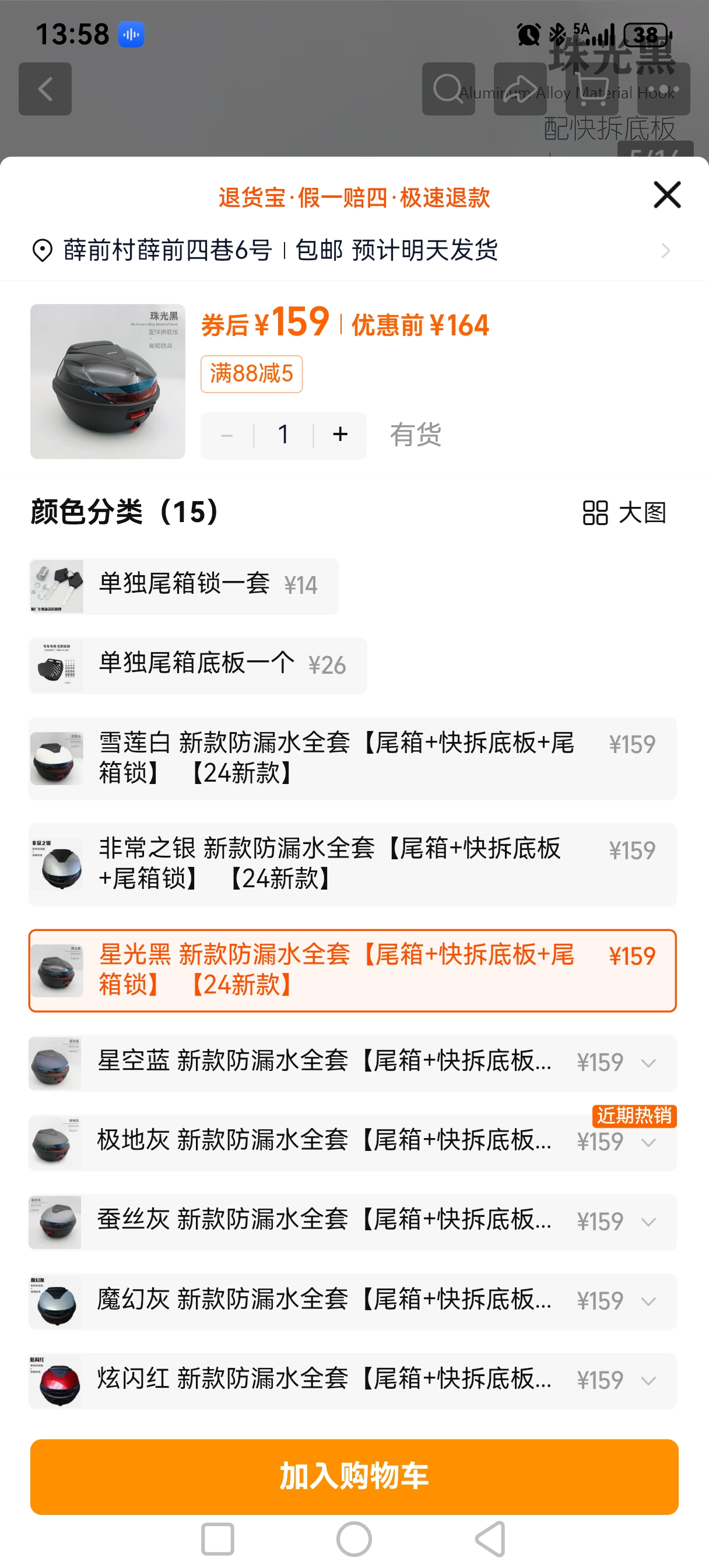Select the 星空蓝 color option
Screen dimensions: 709x1568
352,1063
